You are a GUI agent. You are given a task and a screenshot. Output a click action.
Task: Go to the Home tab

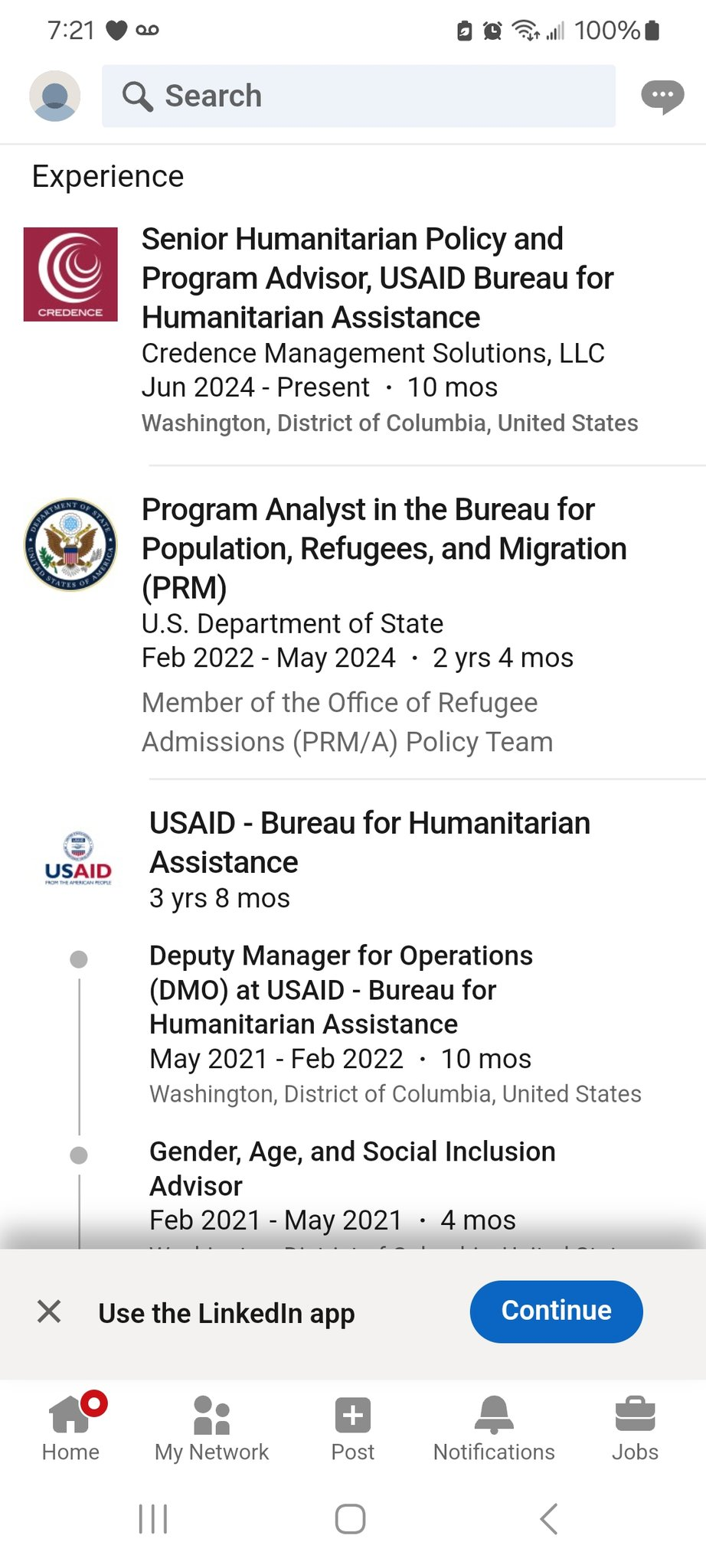pos(70,1428)
